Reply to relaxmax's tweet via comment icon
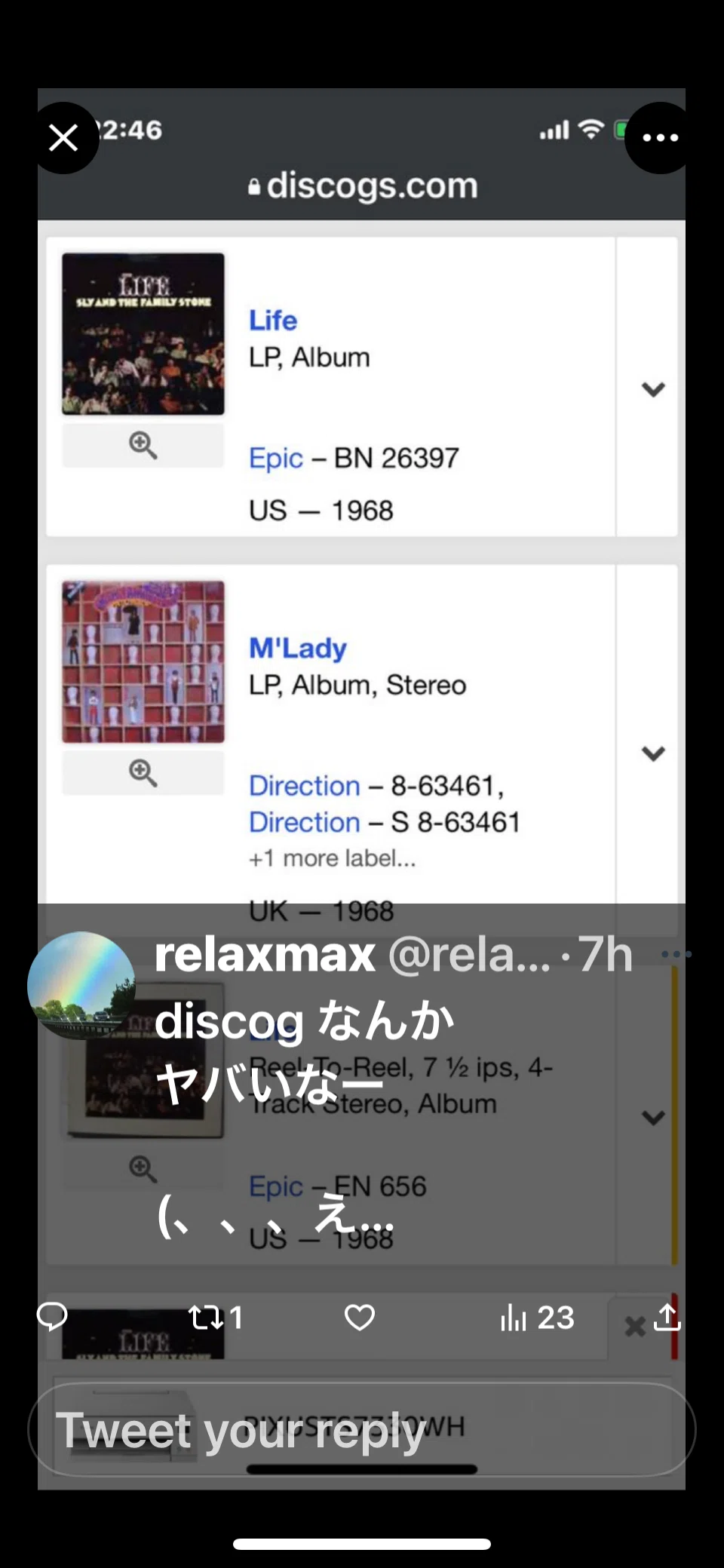Image resolution: width=724 pixels, height=1568 pixels. pos(52,1317)
